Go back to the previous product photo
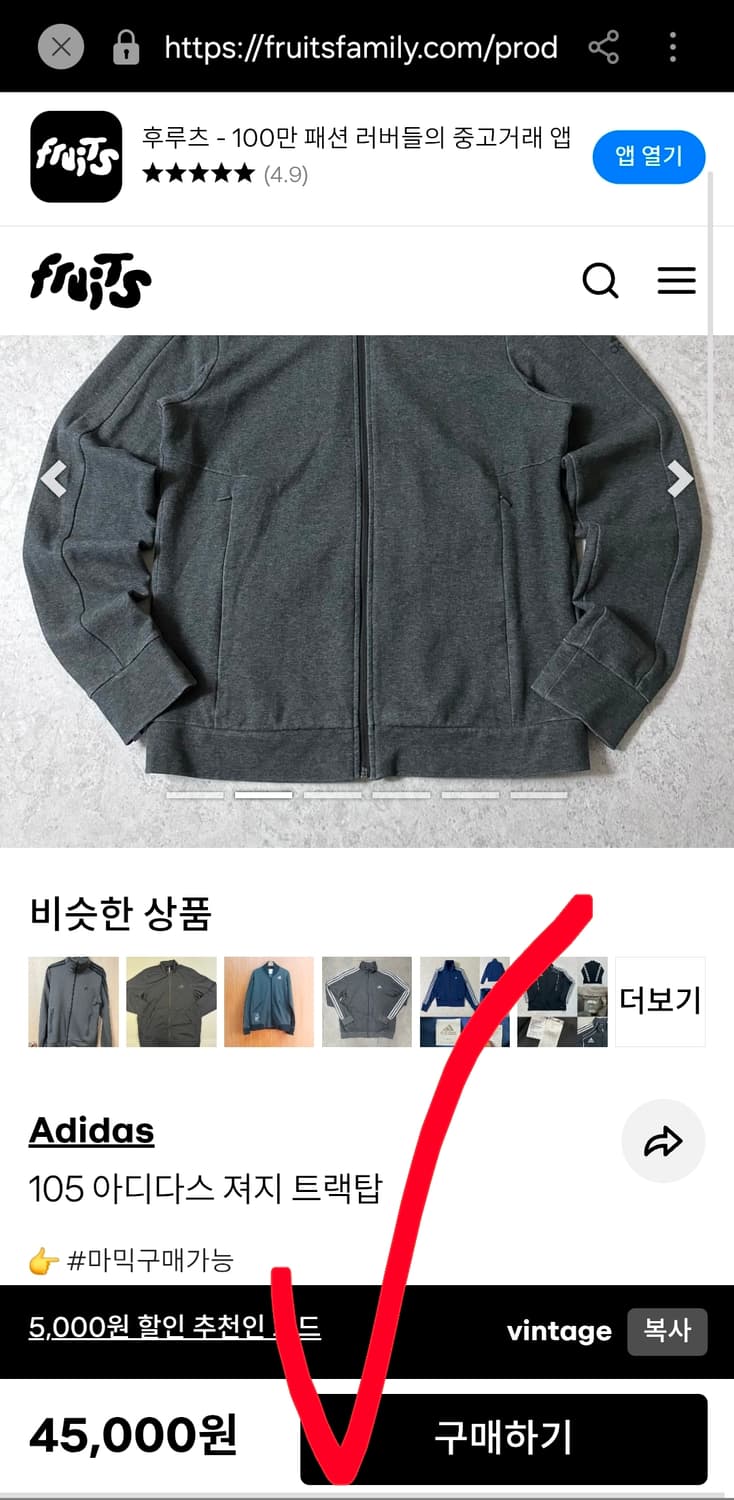 pos(54,480)
